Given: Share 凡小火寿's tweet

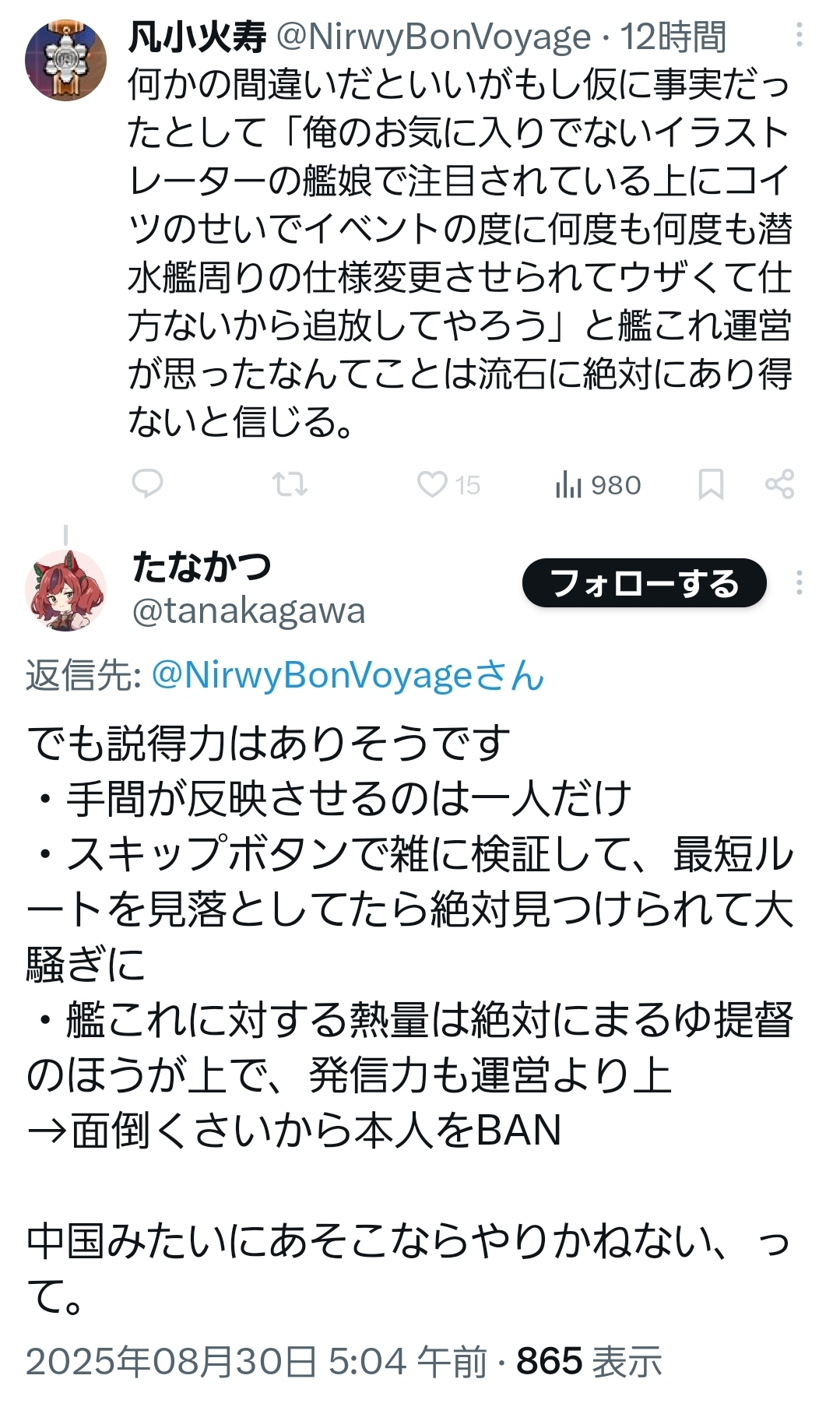Looking at the screenshot, I should click(x=779, y=484).
